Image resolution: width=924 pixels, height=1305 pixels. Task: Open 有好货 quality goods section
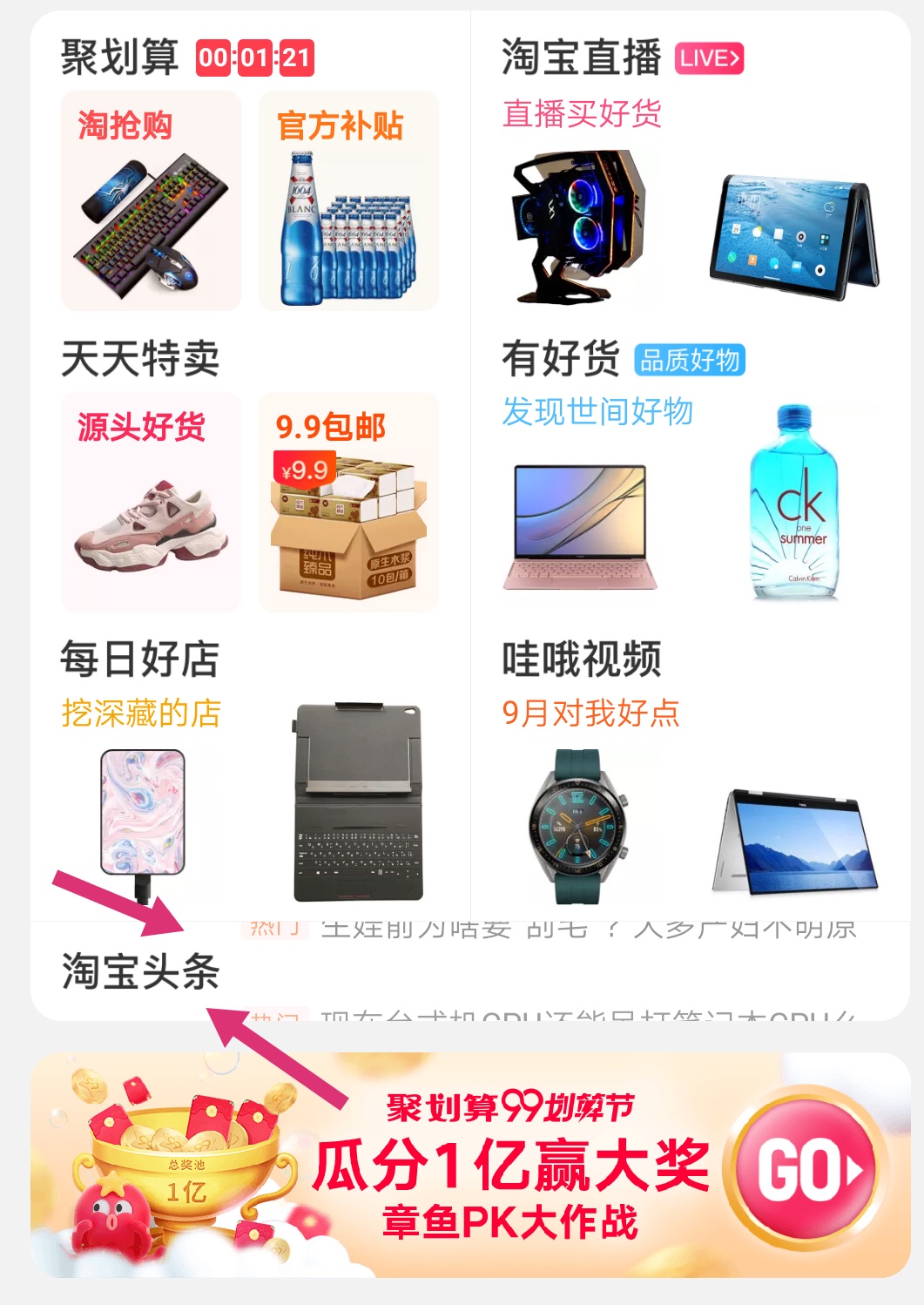560,359
